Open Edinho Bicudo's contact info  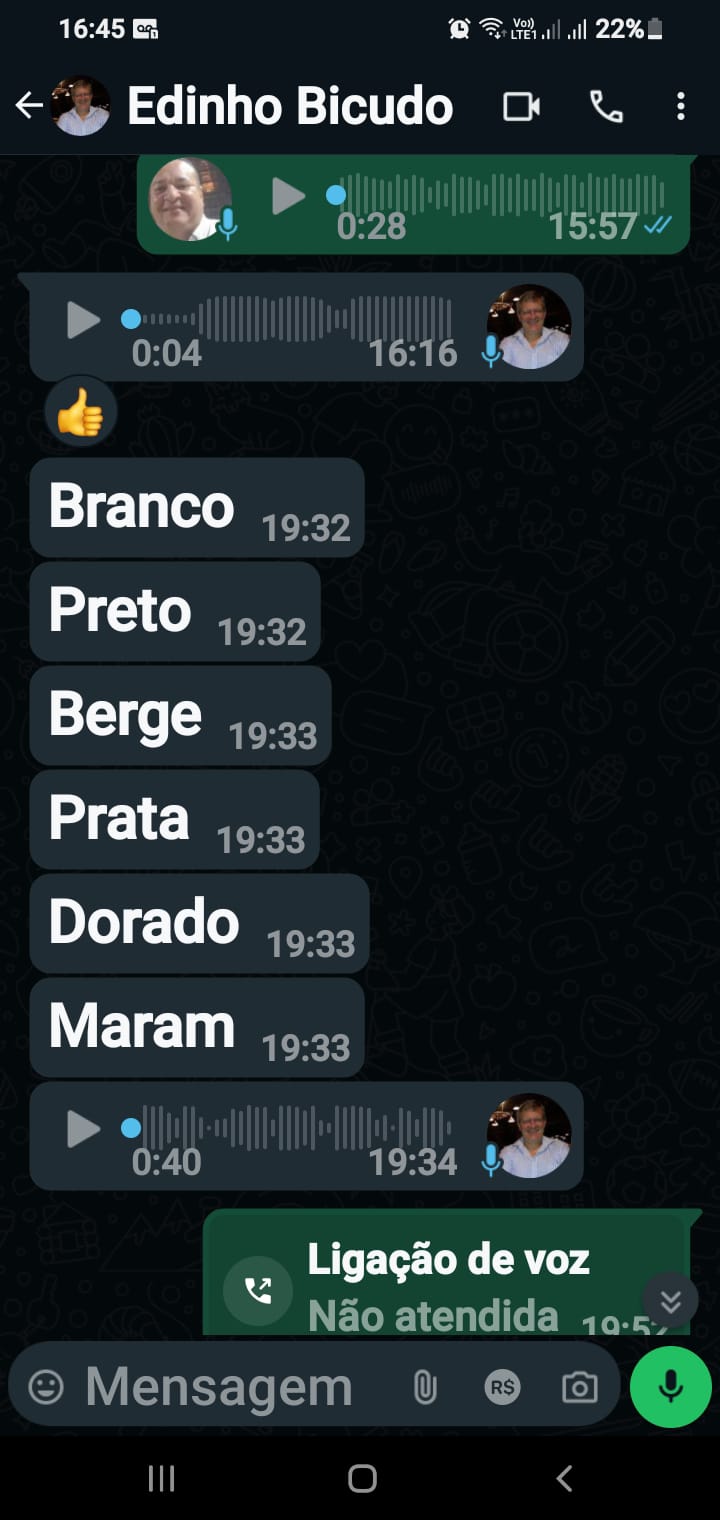click(290, 106)
